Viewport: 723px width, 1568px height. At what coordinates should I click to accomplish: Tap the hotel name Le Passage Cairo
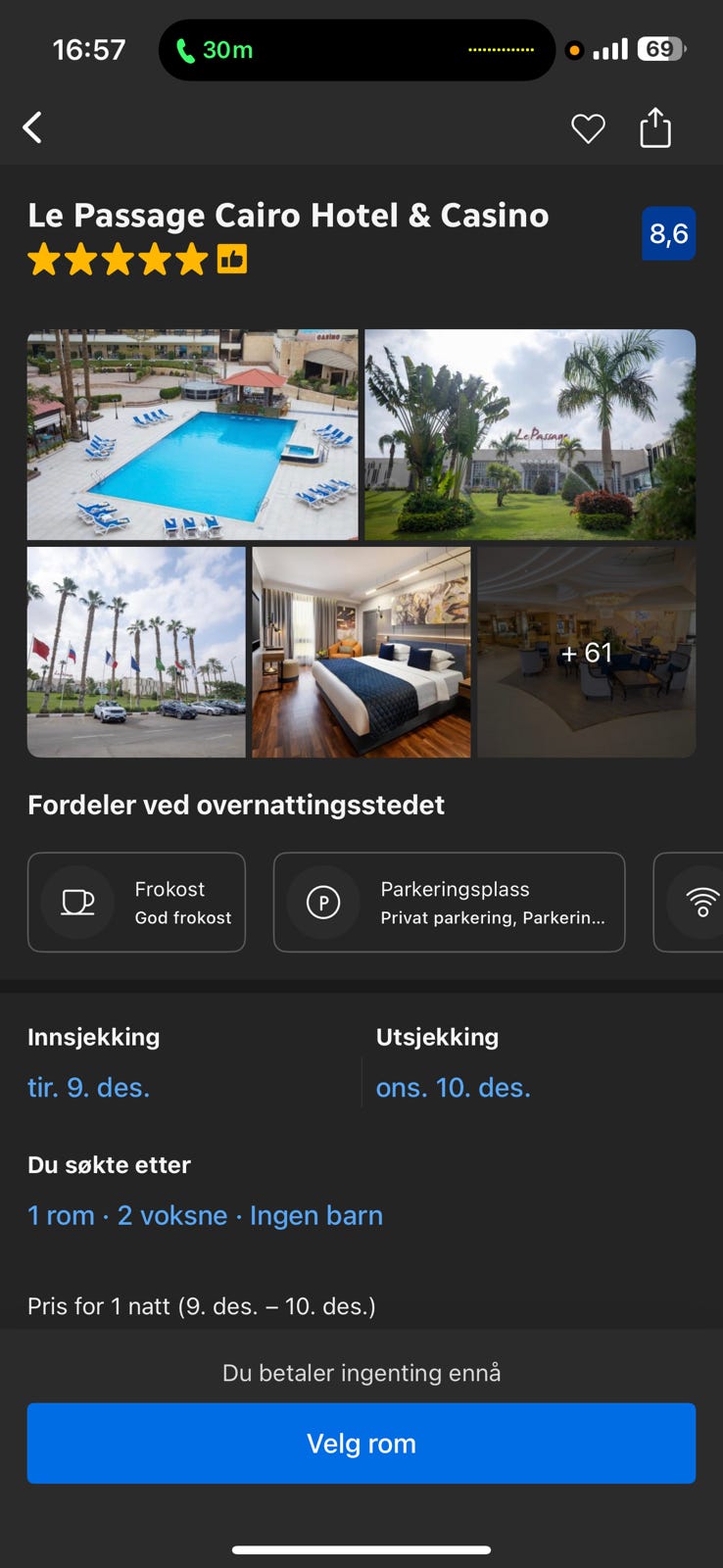click(x=288, y=215)
